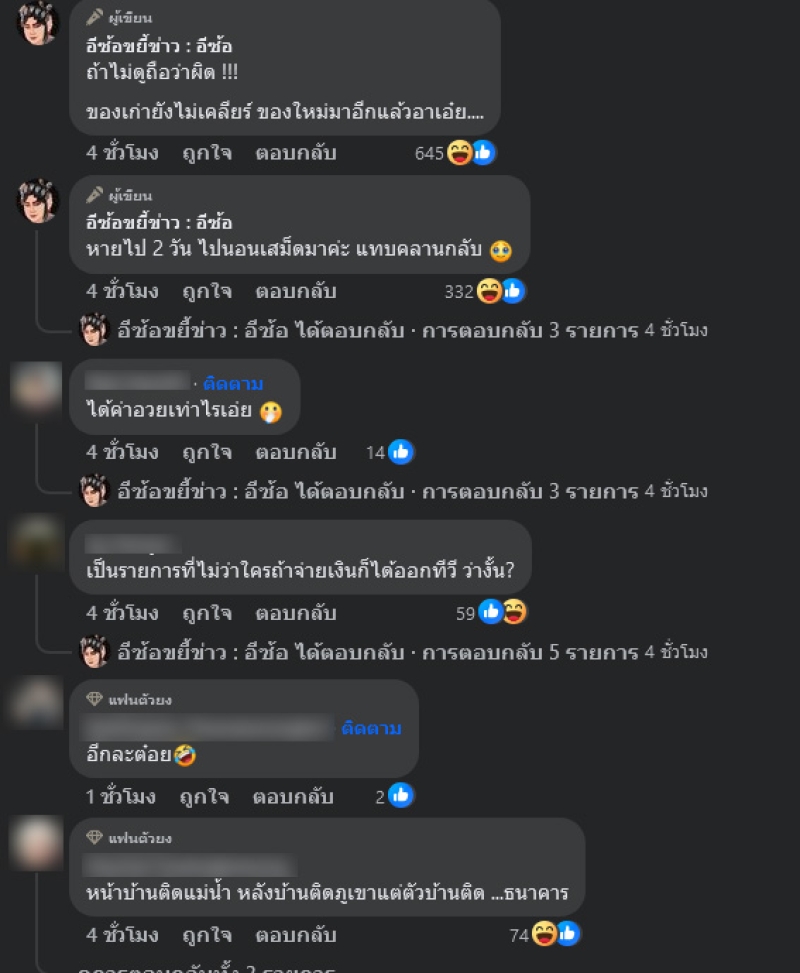Like the comment 'หายไป 2 วัน'
Screen dimensions: 800x973
[206, 292]
